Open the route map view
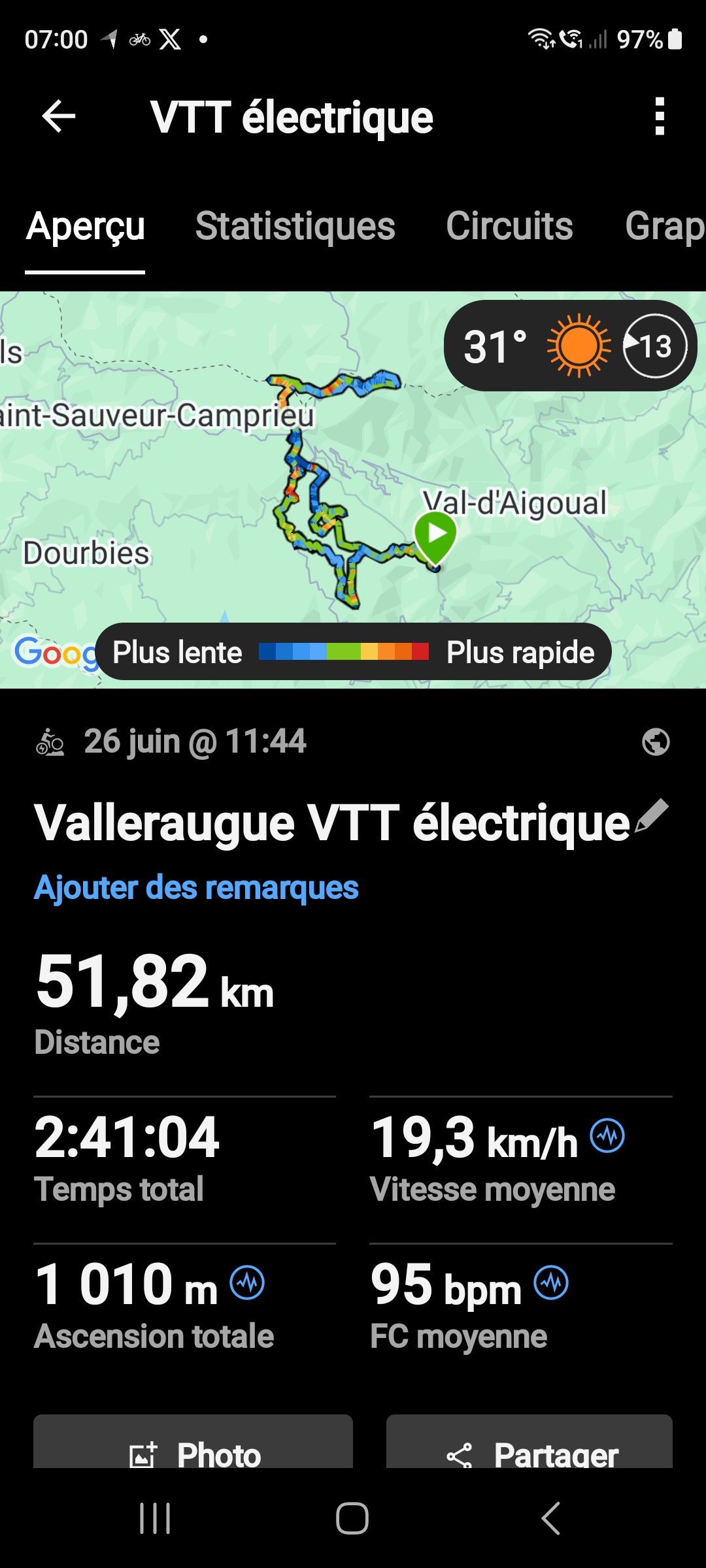This screenshot has height=1568, width=706. pos(353,490)
